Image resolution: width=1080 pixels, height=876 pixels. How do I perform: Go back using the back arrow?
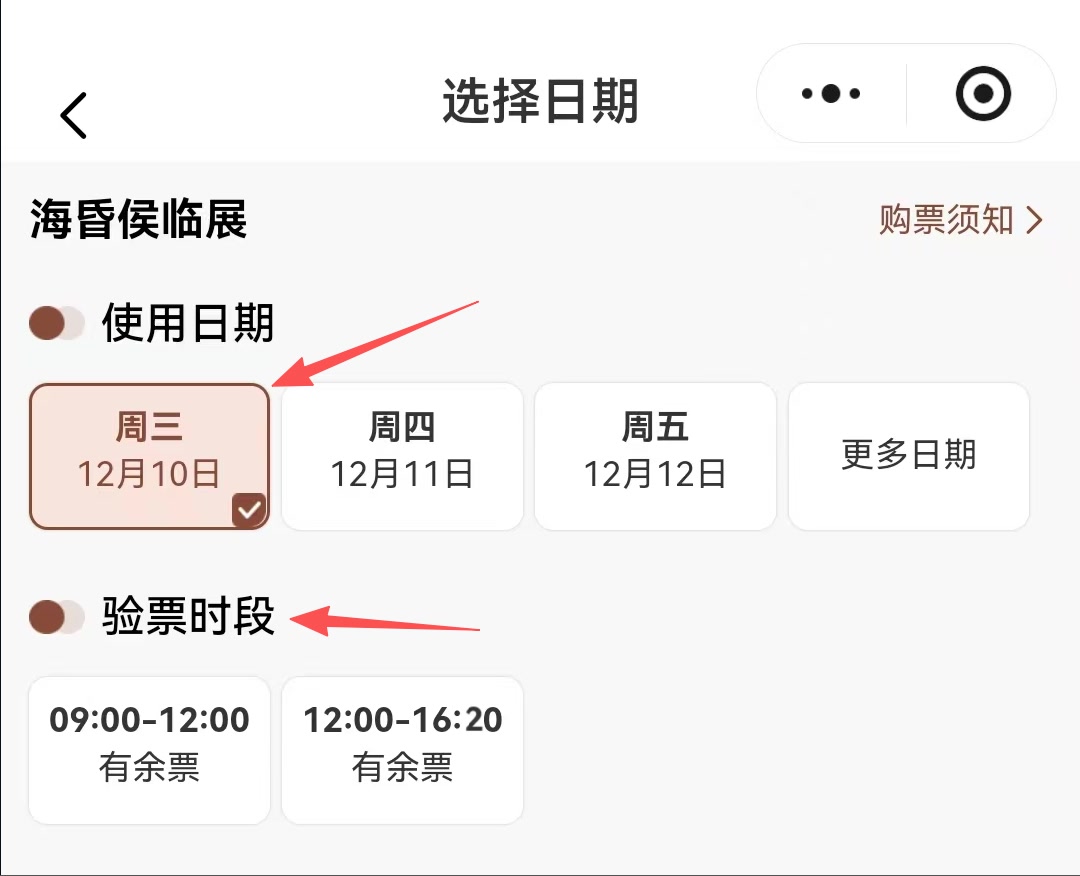coord(73,114)
